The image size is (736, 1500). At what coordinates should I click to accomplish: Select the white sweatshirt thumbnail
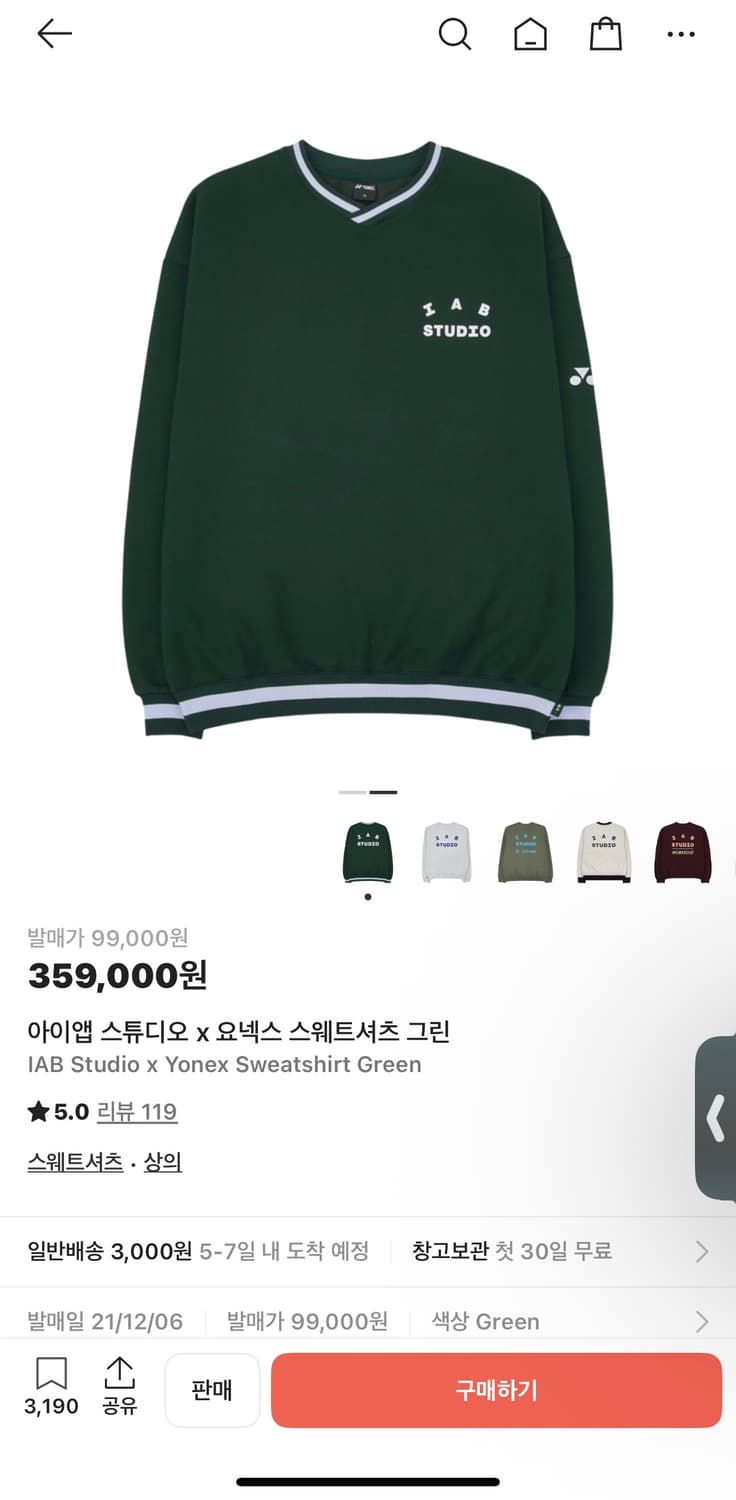[446, 850]
